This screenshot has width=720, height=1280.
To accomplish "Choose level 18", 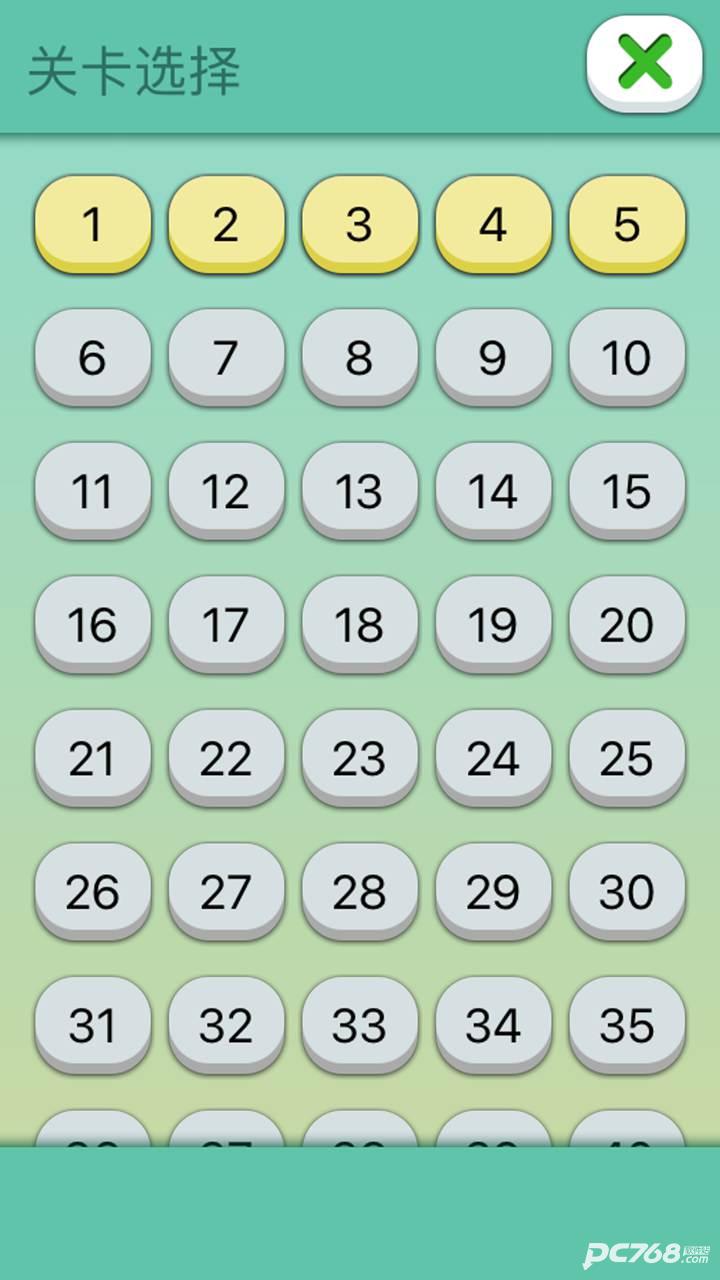I will (x=360, y=624).
